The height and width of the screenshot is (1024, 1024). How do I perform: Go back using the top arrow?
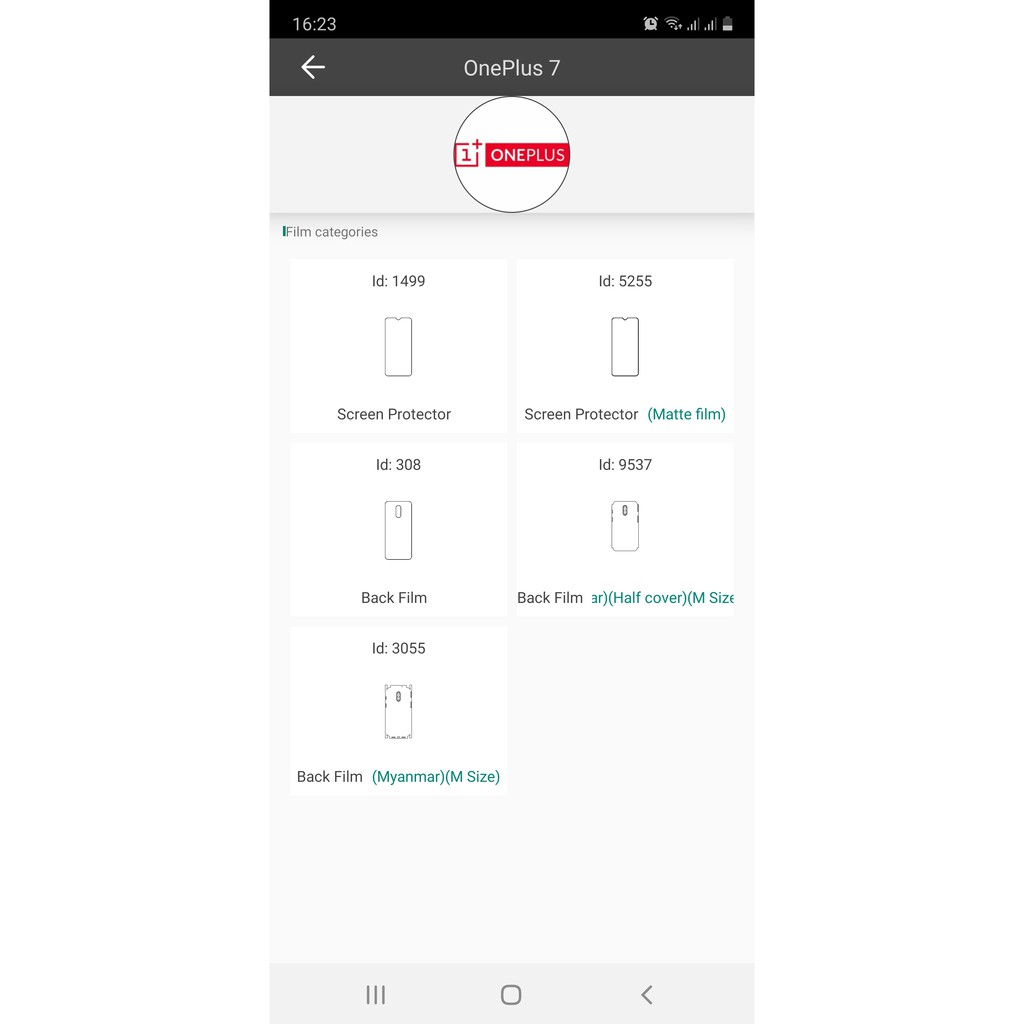coord(313,67)
